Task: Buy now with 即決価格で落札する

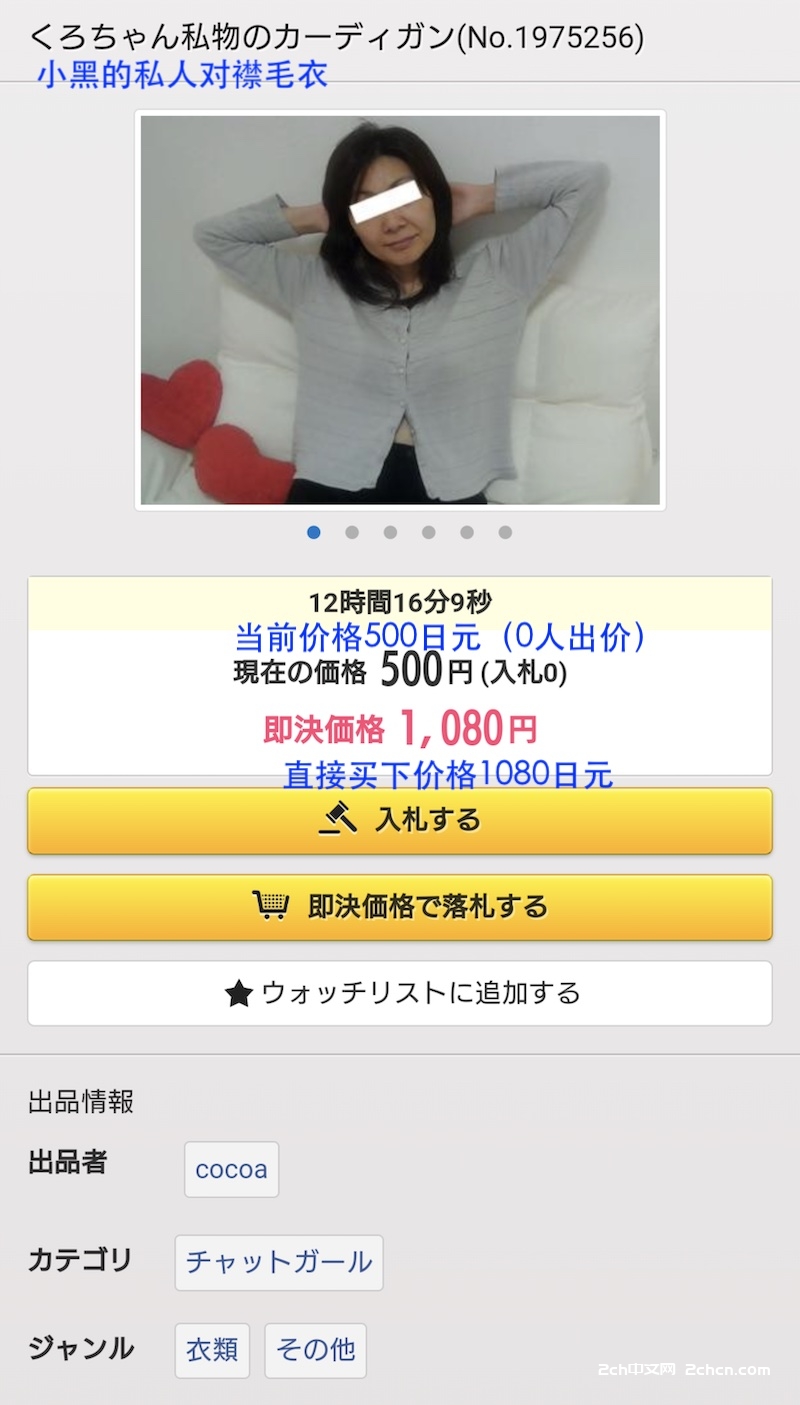Action: click(x=400, y=907)
